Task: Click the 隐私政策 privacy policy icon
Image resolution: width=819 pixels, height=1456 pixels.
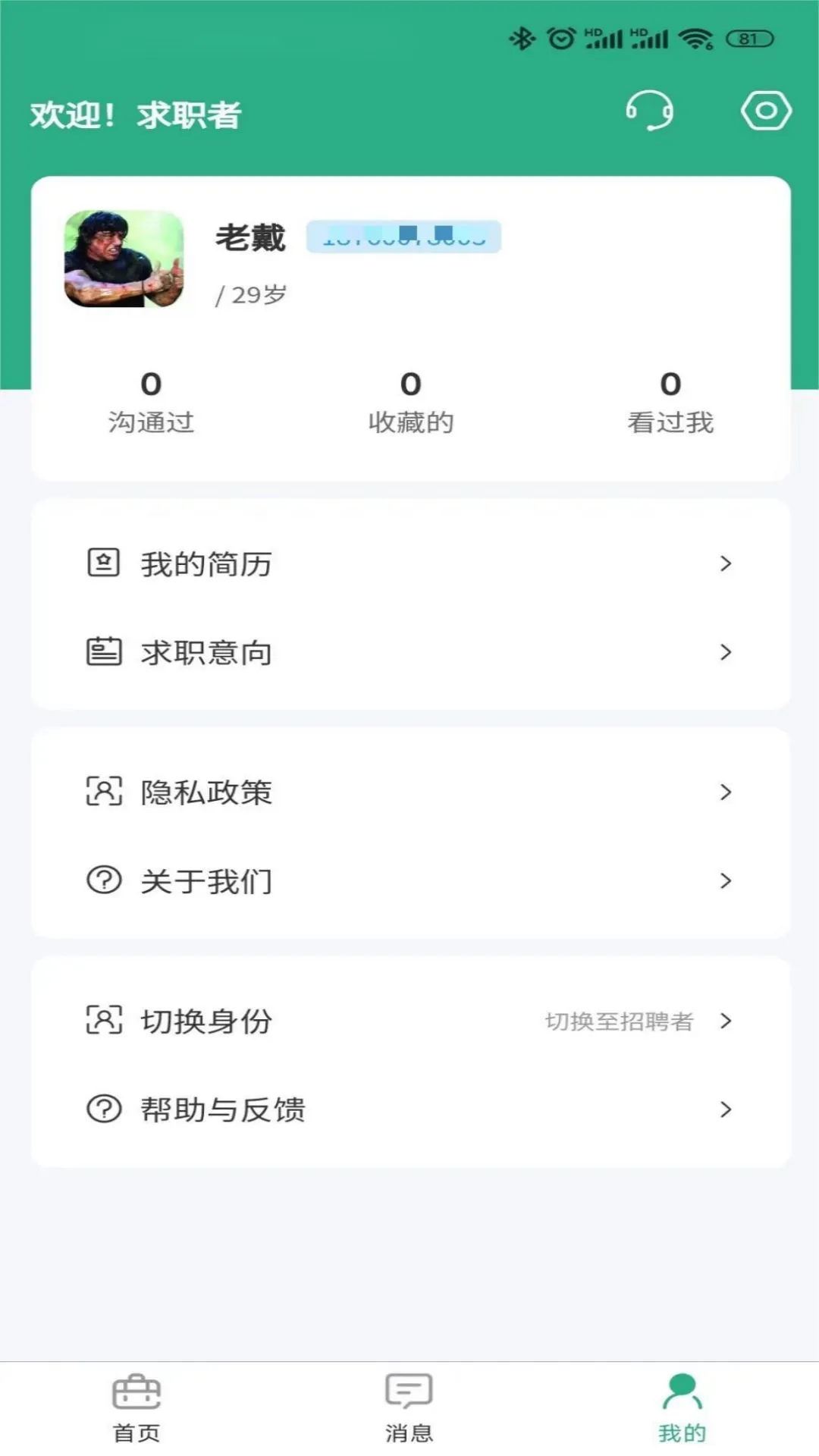Action: tap(104, 792)
